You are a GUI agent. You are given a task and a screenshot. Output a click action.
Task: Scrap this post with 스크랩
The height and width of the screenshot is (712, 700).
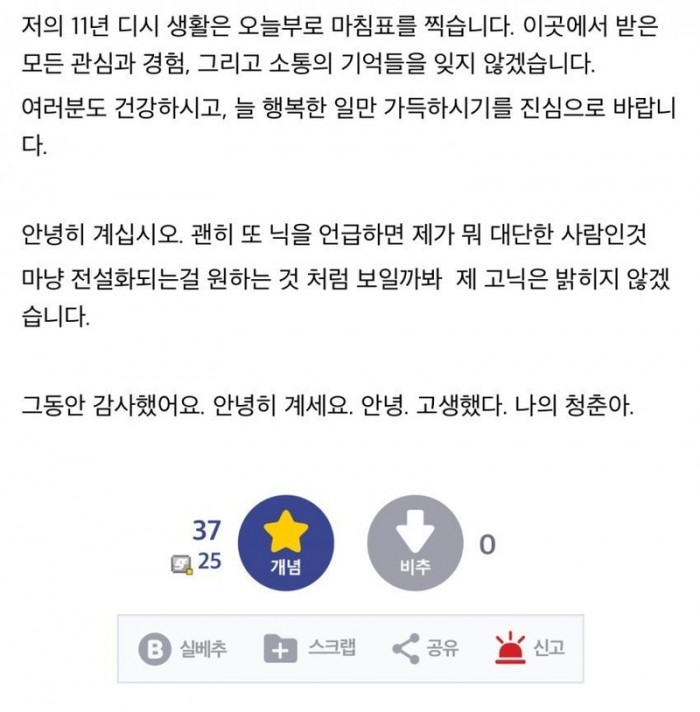(310, 648)
